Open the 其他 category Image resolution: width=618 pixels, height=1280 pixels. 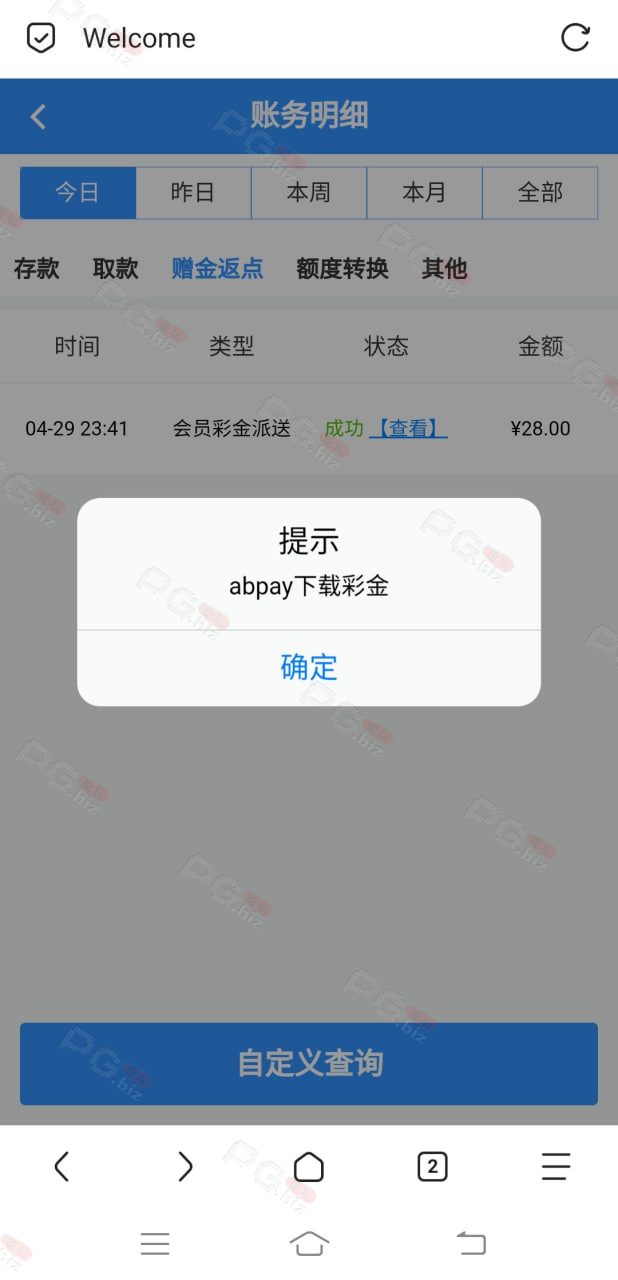[x=444, y=268]
